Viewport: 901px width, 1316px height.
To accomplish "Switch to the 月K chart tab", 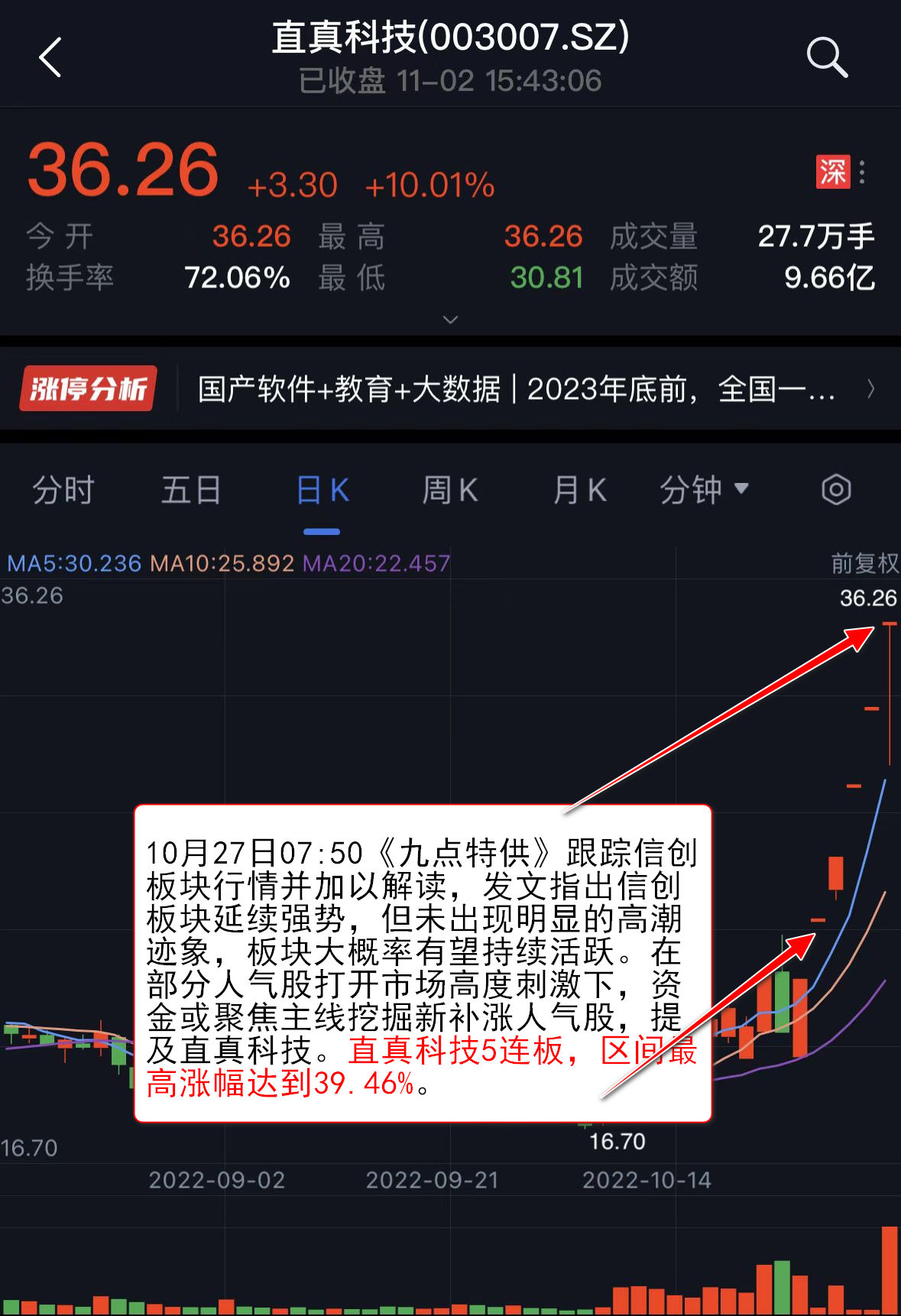I will click(x=579, y=490).
